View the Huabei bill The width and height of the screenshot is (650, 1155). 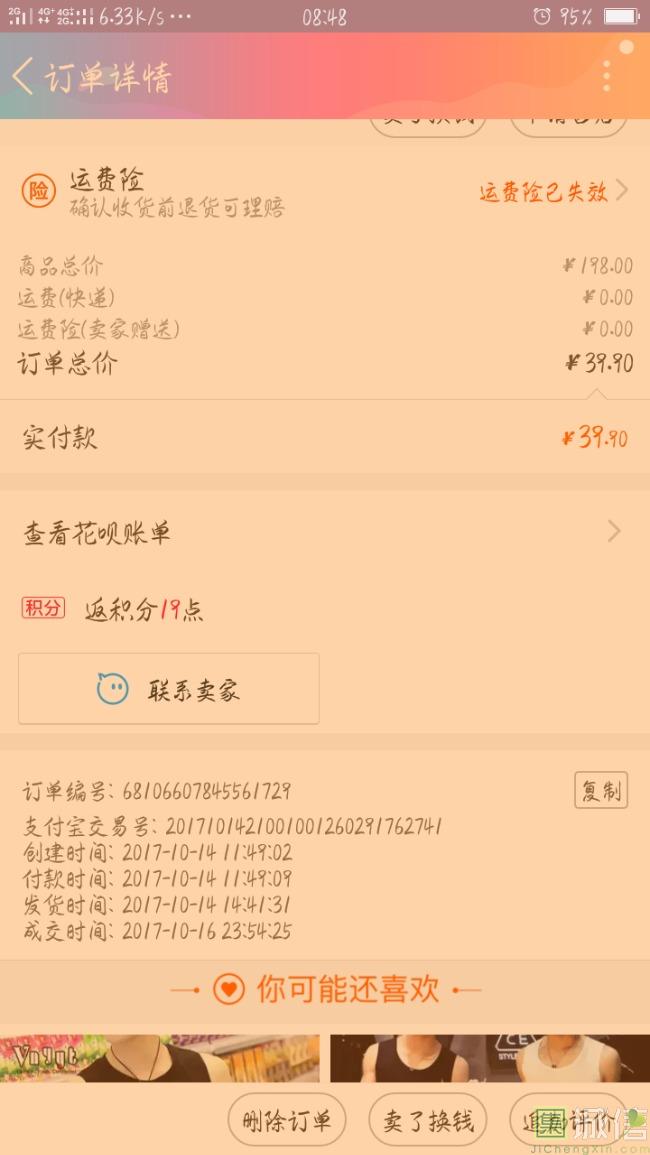(x=325, y=532)
